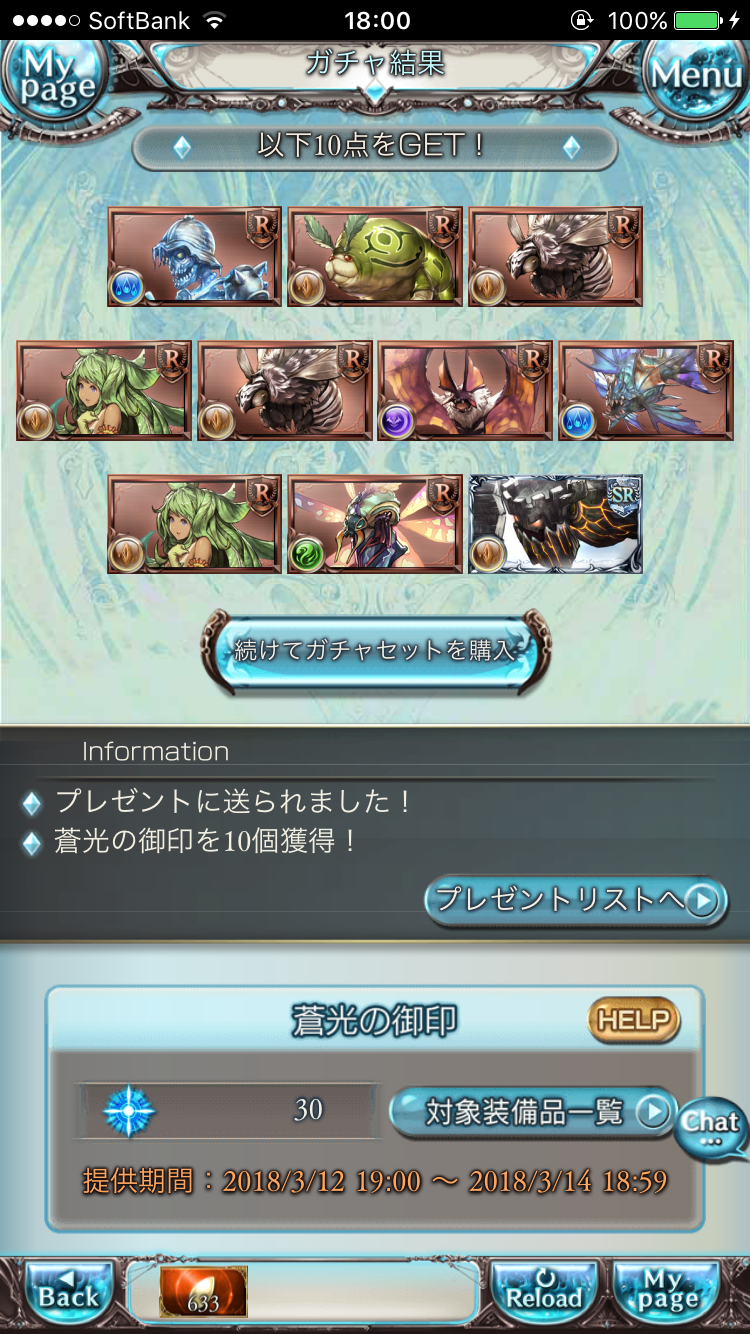Open the 633 item indicator in bottom bar
This screenshot has height=1334, width=750.
click(x=203, y=1293)
